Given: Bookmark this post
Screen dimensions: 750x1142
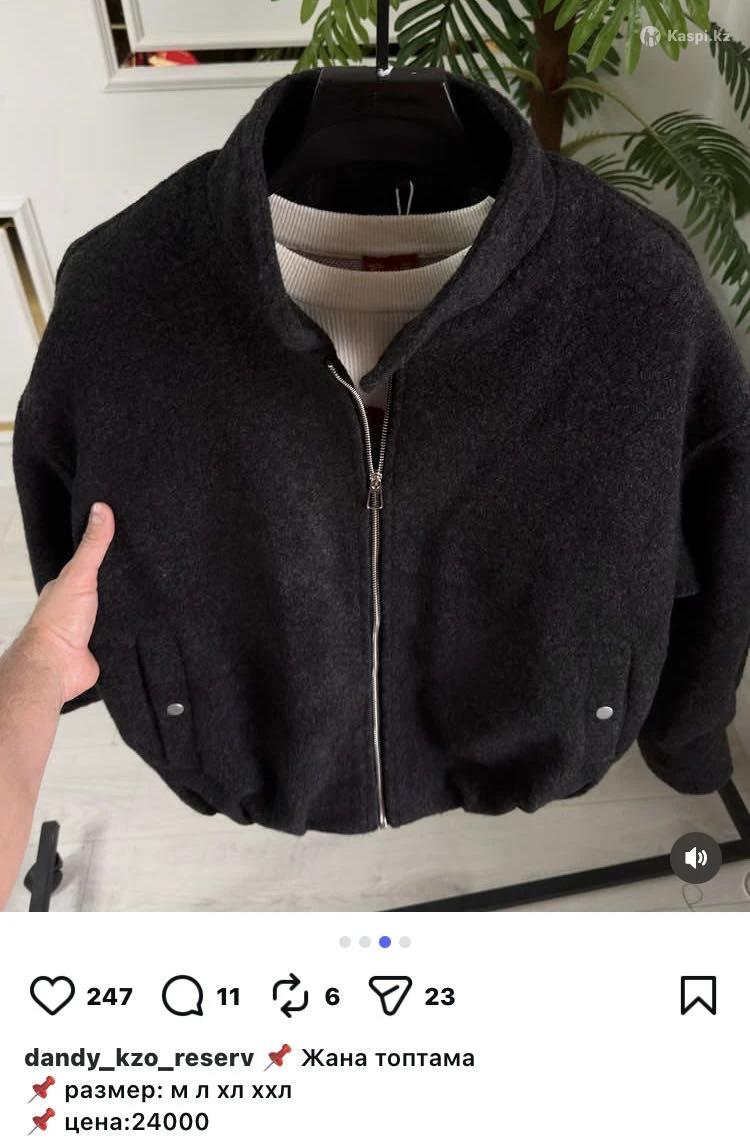Looking at the screenshot, I should (x=698, y=996).
